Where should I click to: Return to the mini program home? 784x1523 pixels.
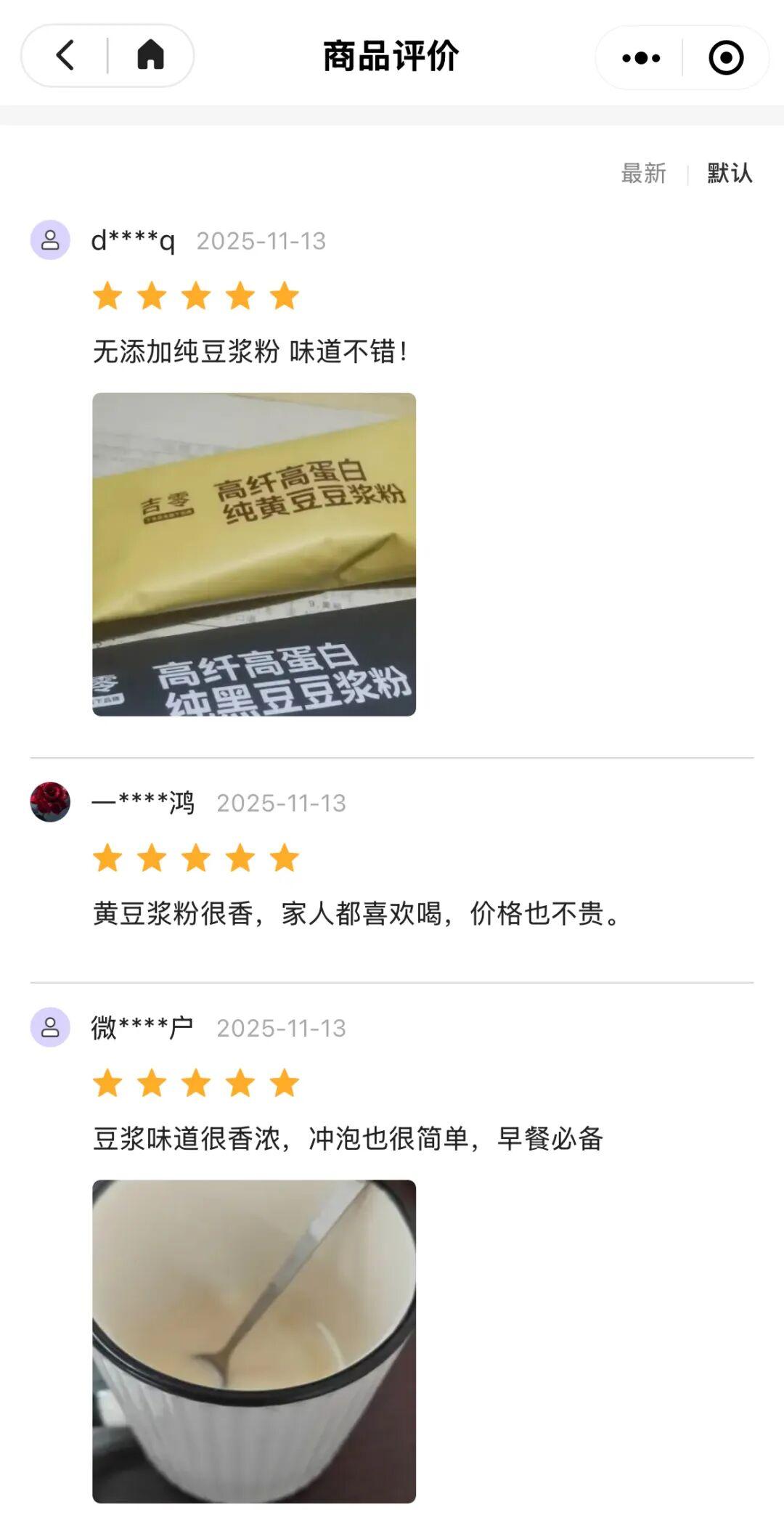tap(150, 56)
